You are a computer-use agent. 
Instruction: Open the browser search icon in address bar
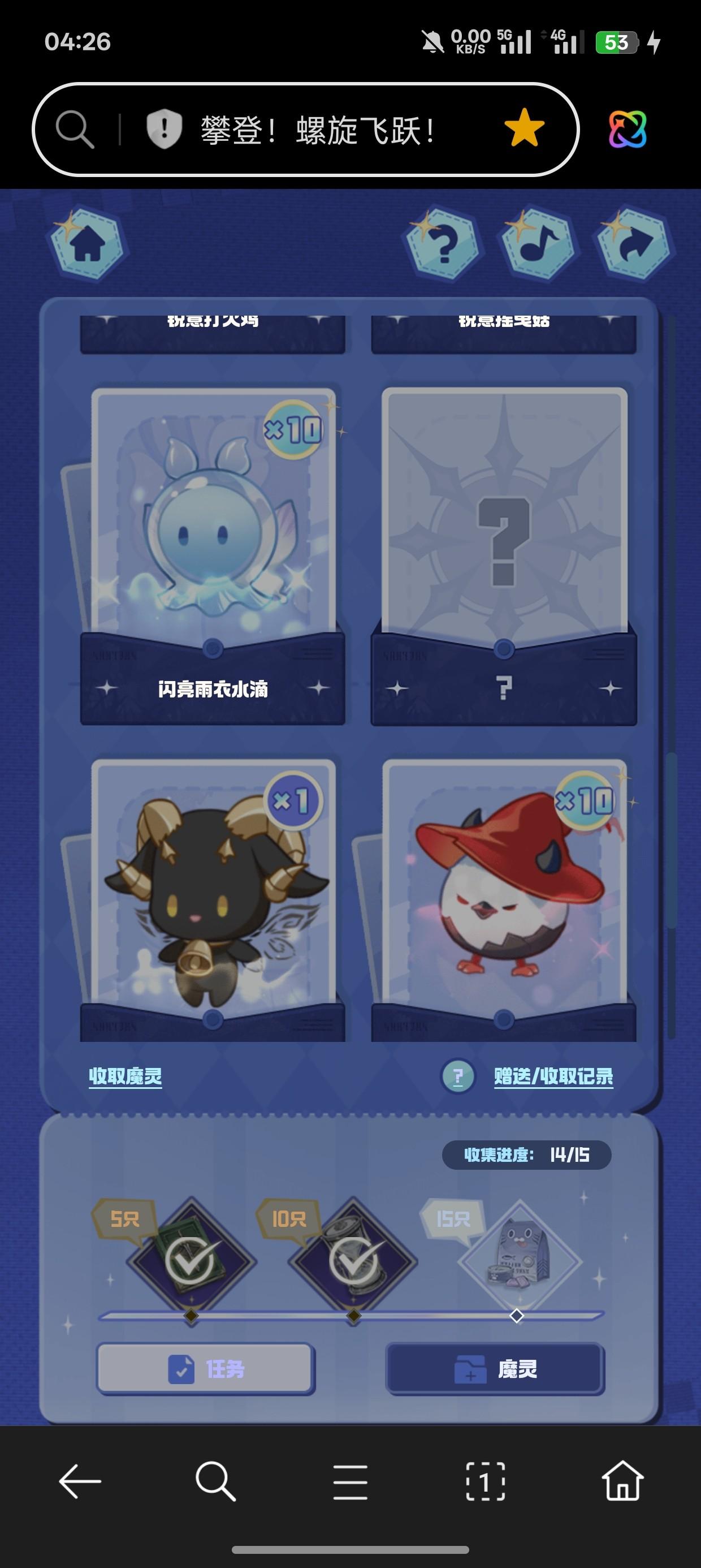tap(75, 129)
